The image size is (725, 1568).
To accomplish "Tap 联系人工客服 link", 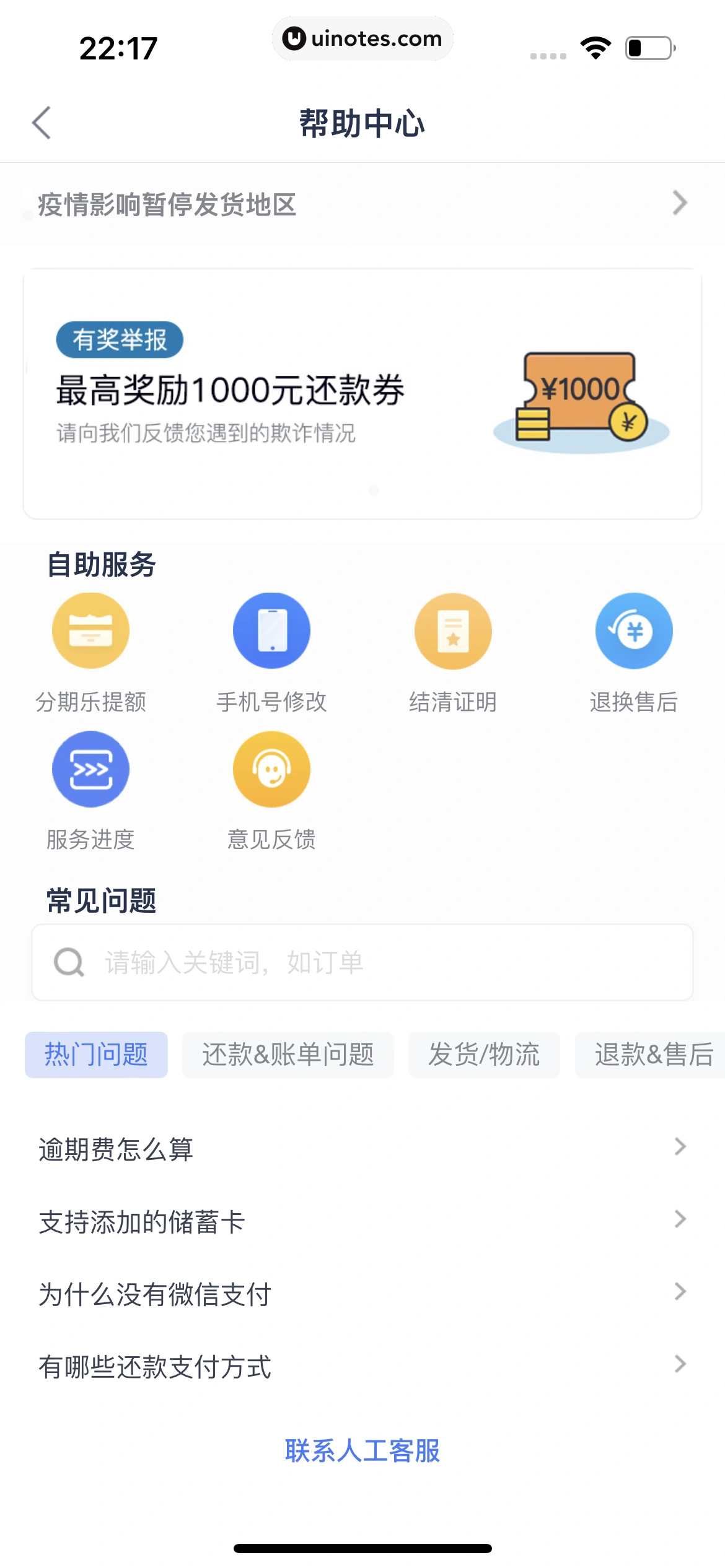I will pos(362,1451).
